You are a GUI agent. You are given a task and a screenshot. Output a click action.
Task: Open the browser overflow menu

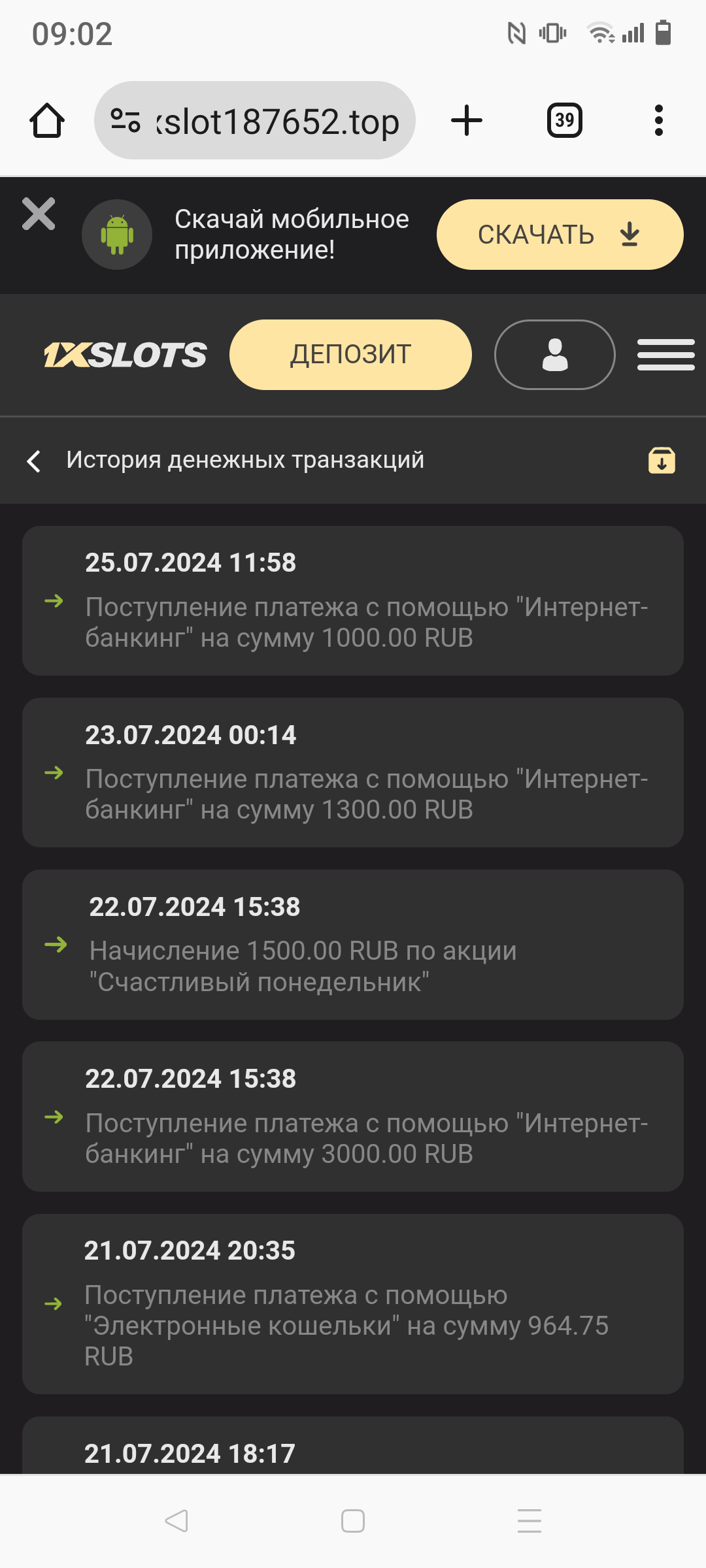point(658,121)
